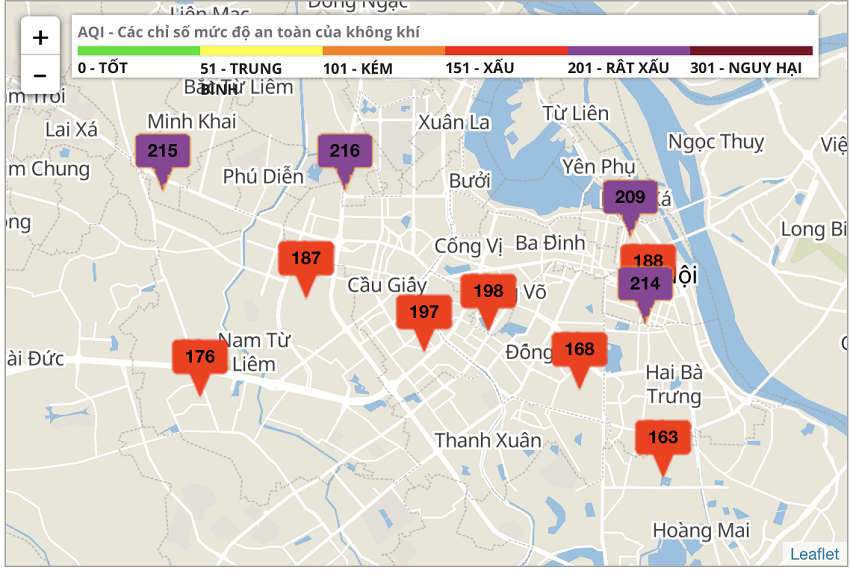View the AQI 214 station marker
Image resolution: width=850 pixels, height=576 pixels.
click(x=645, y=285)
